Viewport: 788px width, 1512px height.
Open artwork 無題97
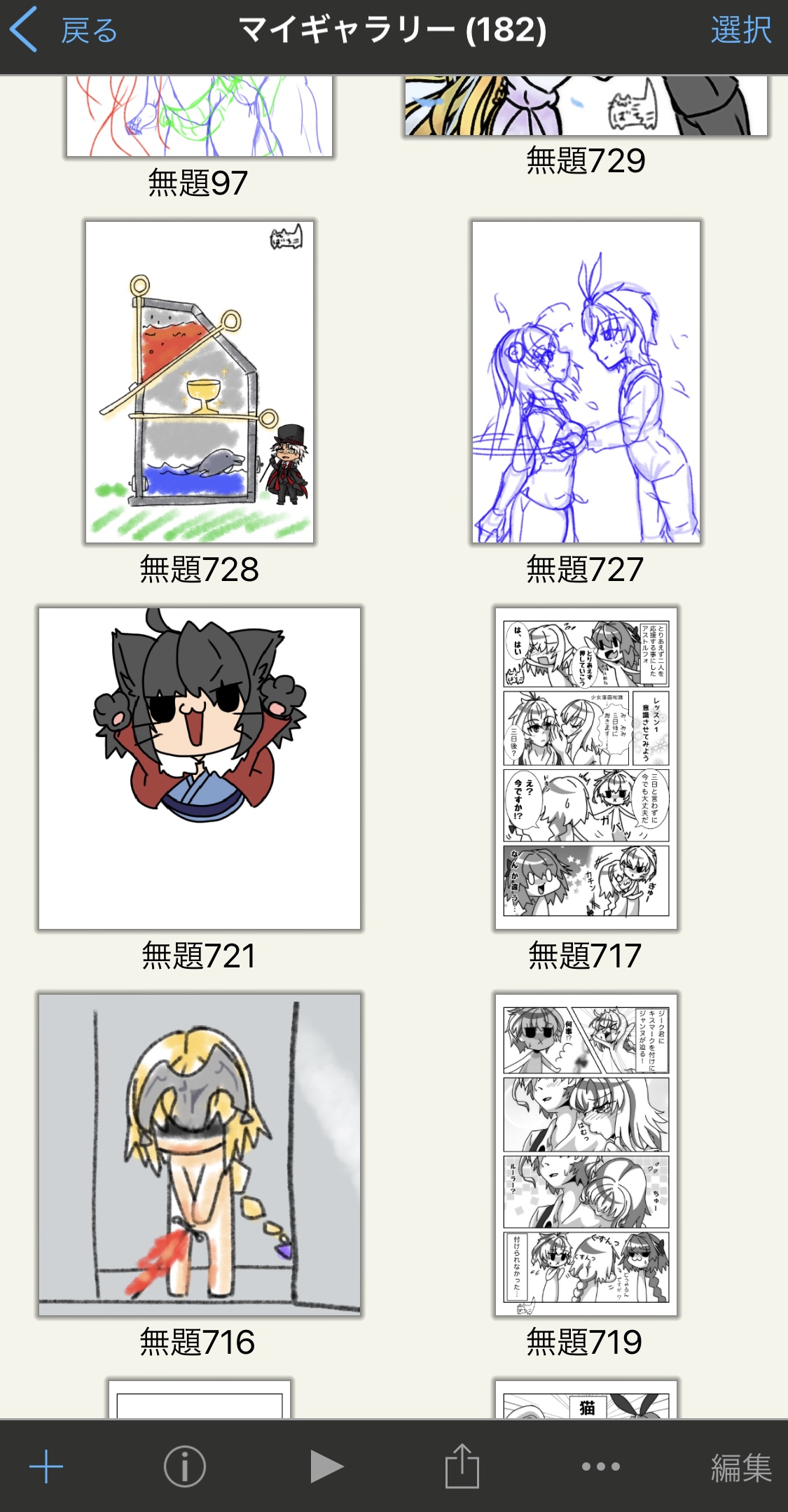[200, 115]
